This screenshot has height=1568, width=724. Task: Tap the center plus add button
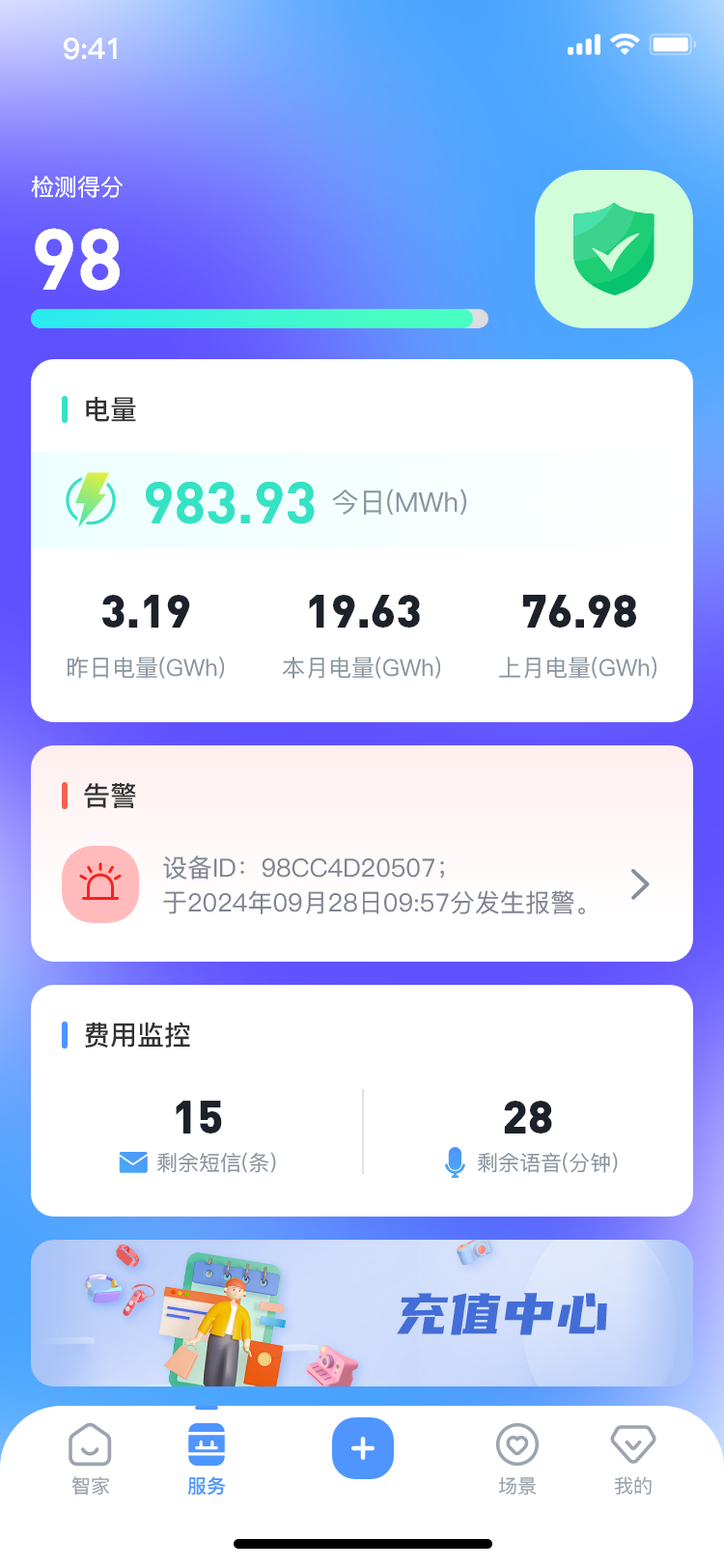pyautogui.click(x=363, y=1448)
